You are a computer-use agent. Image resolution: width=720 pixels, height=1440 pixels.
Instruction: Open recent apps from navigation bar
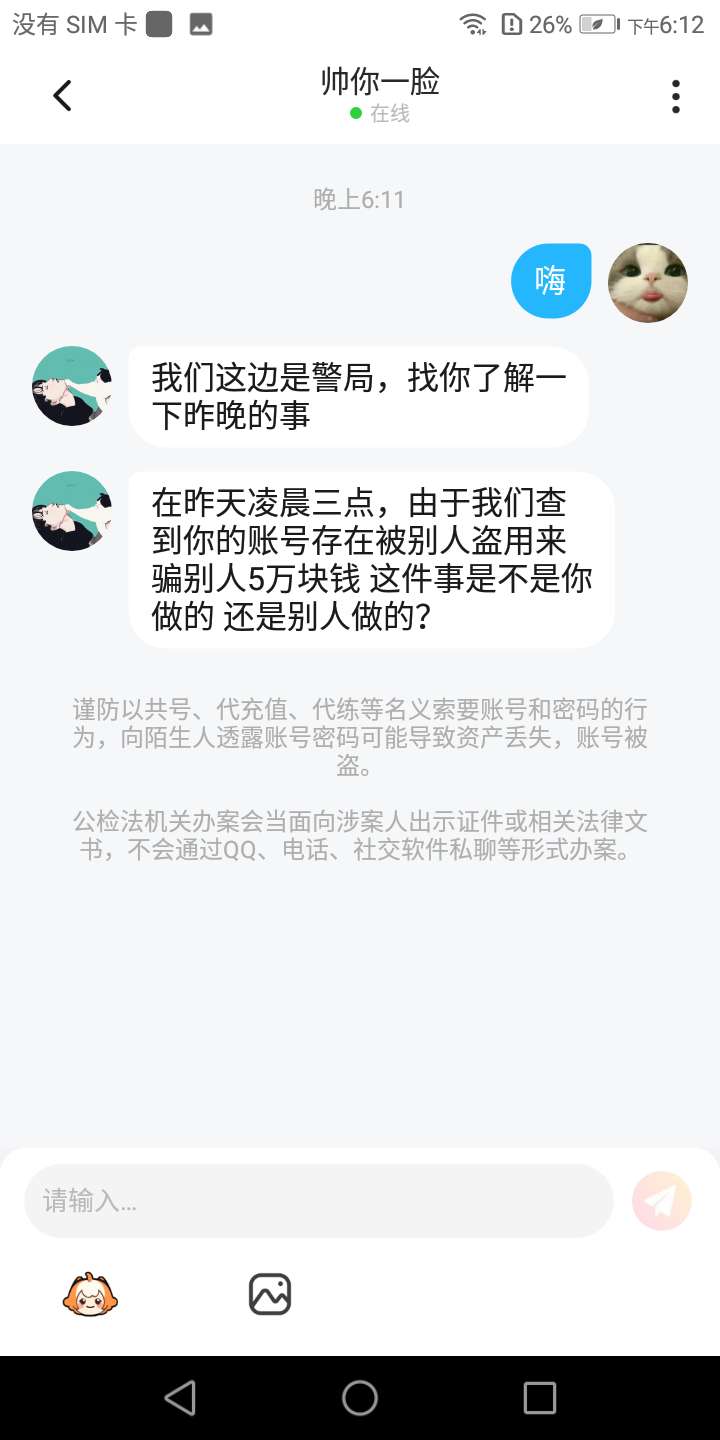pyautogui.click(x=539, y=1398)
